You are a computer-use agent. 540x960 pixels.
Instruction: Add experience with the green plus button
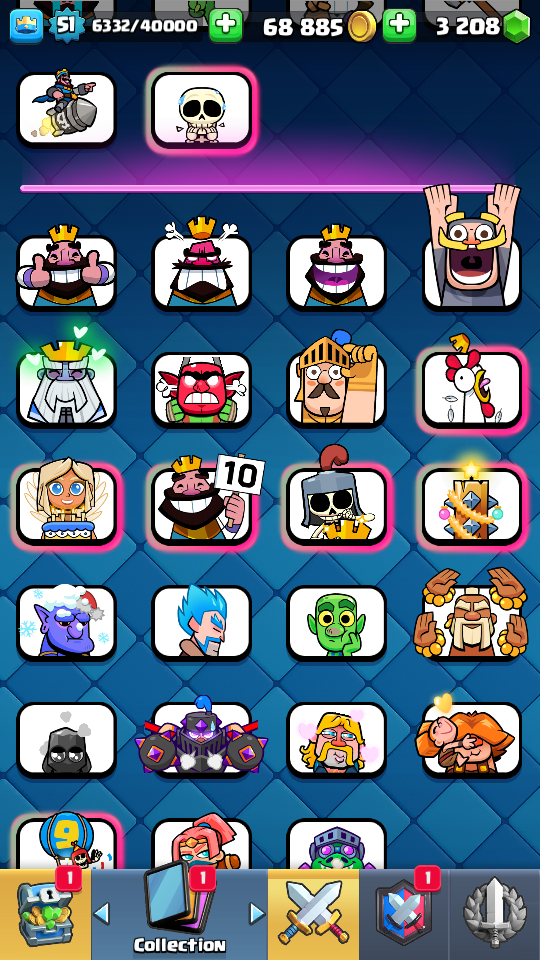click(x=225, y=26)
